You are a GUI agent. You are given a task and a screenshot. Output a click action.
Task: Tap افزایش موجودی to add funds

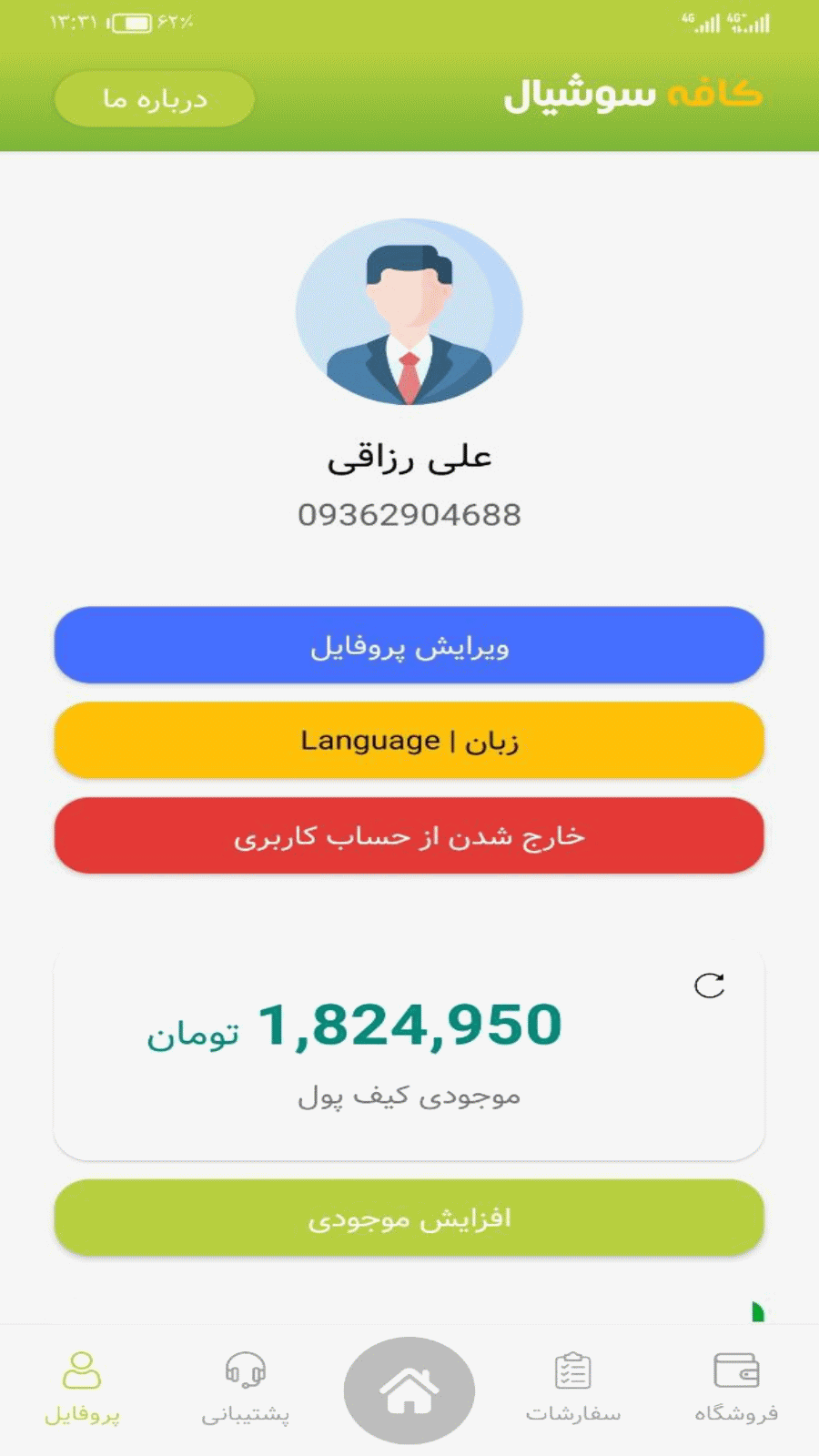tap(409, 1218)
